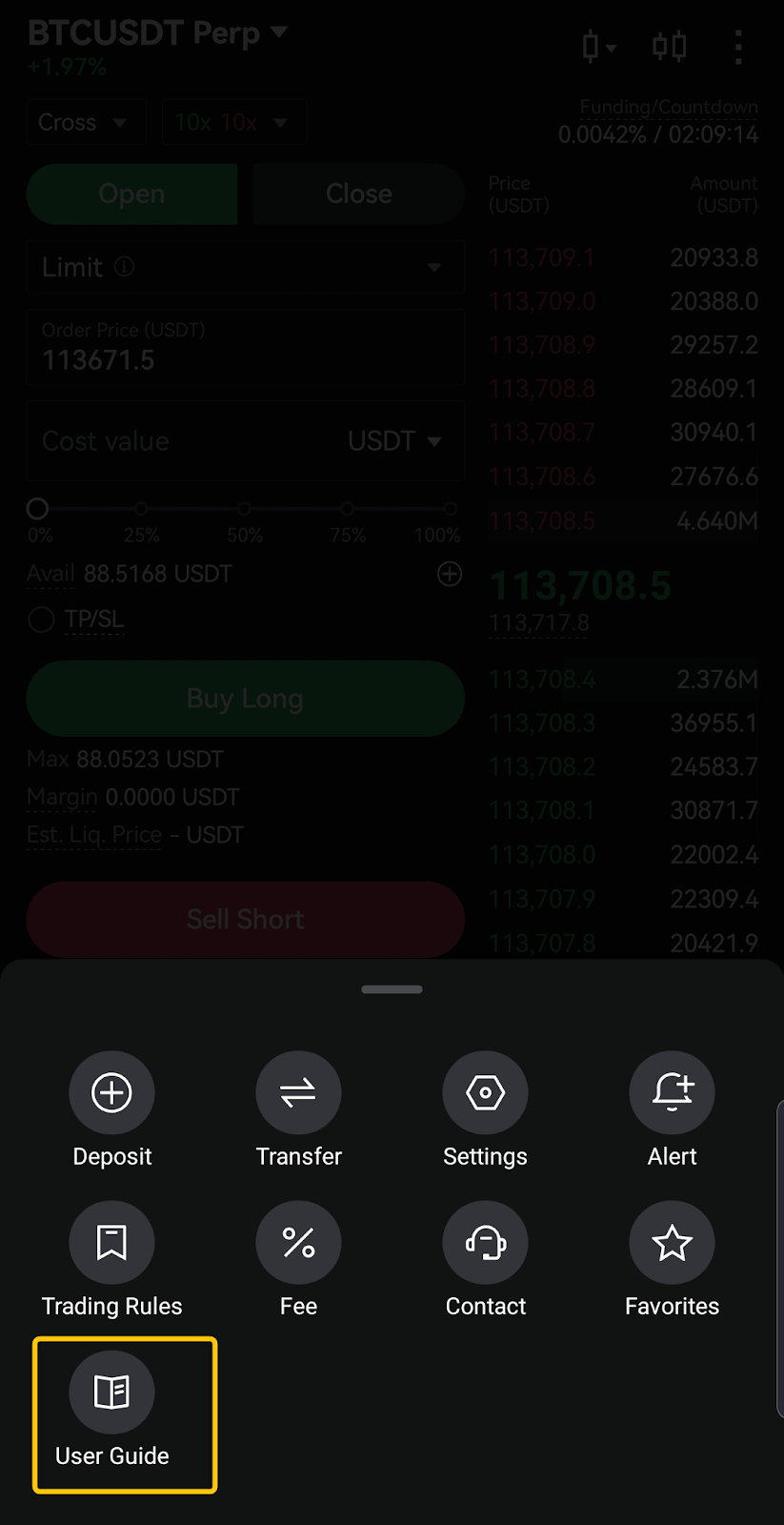
Task: Contact customer support
Action: point(485,1243)
